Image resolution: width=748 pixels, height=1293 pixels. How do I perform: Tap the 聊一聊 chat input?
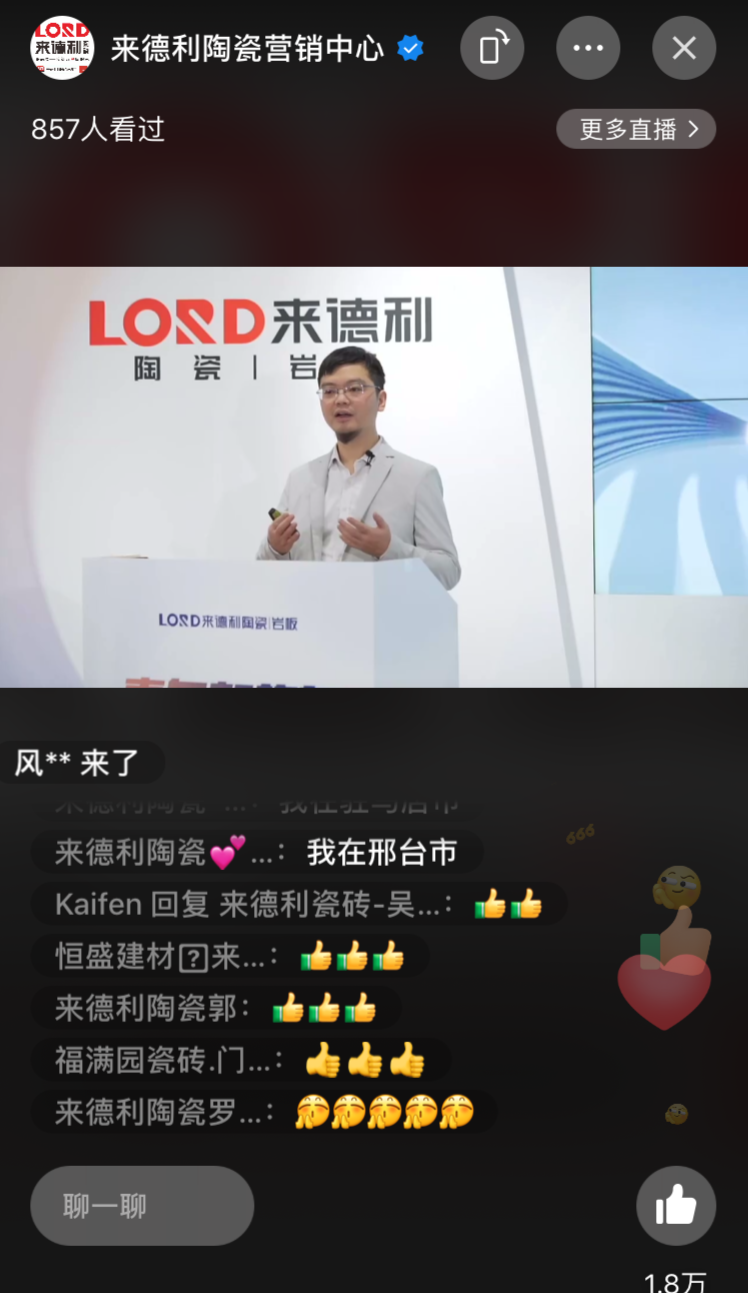pos(142,1206)
